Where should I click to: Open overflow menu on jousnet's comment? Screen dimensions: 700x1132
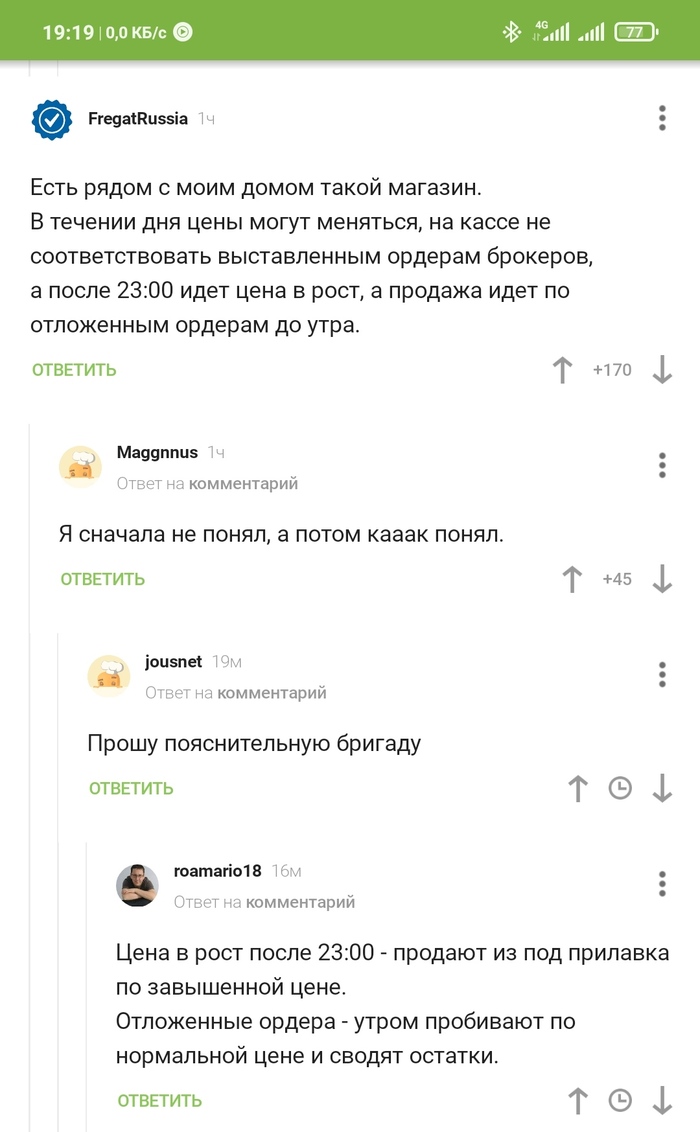pos(662,674)
